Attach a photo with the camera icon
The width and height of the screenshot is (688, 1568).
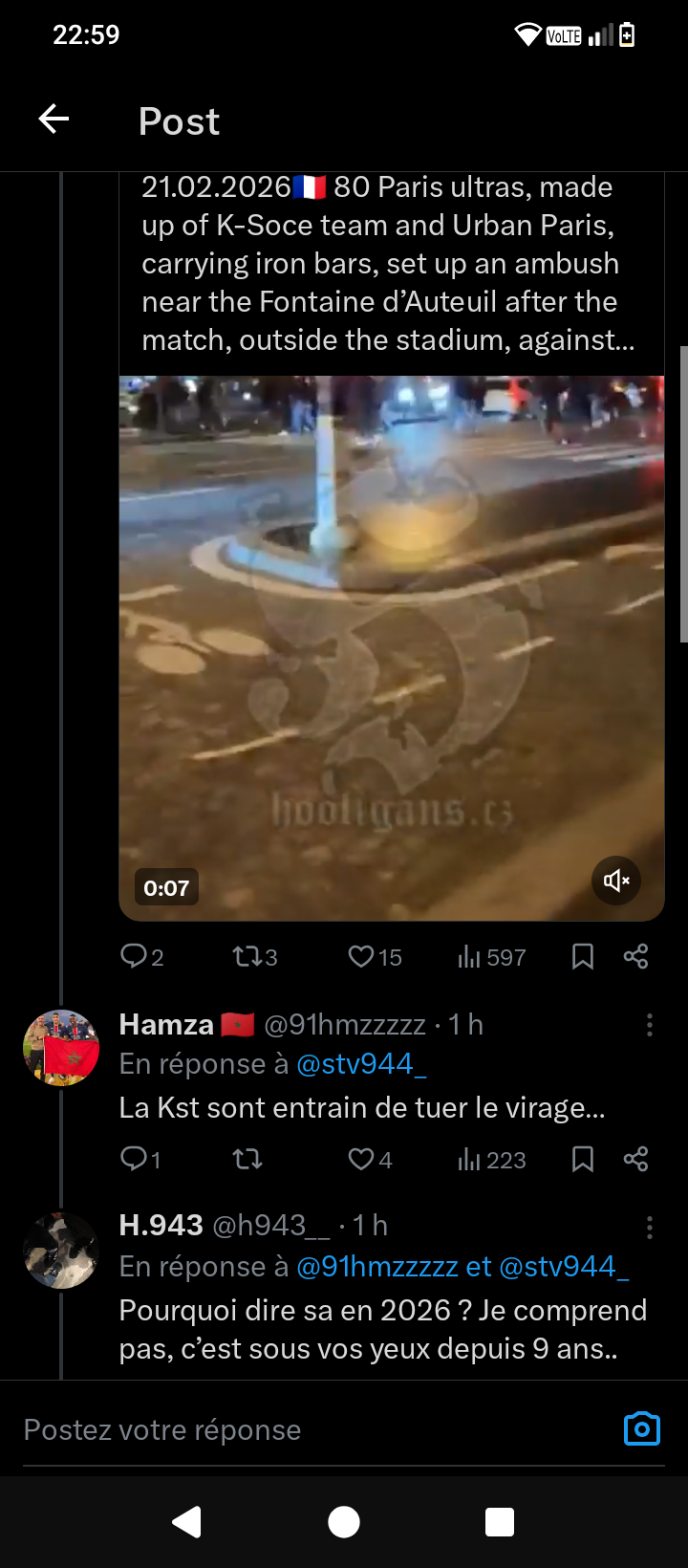[641, 1428]
